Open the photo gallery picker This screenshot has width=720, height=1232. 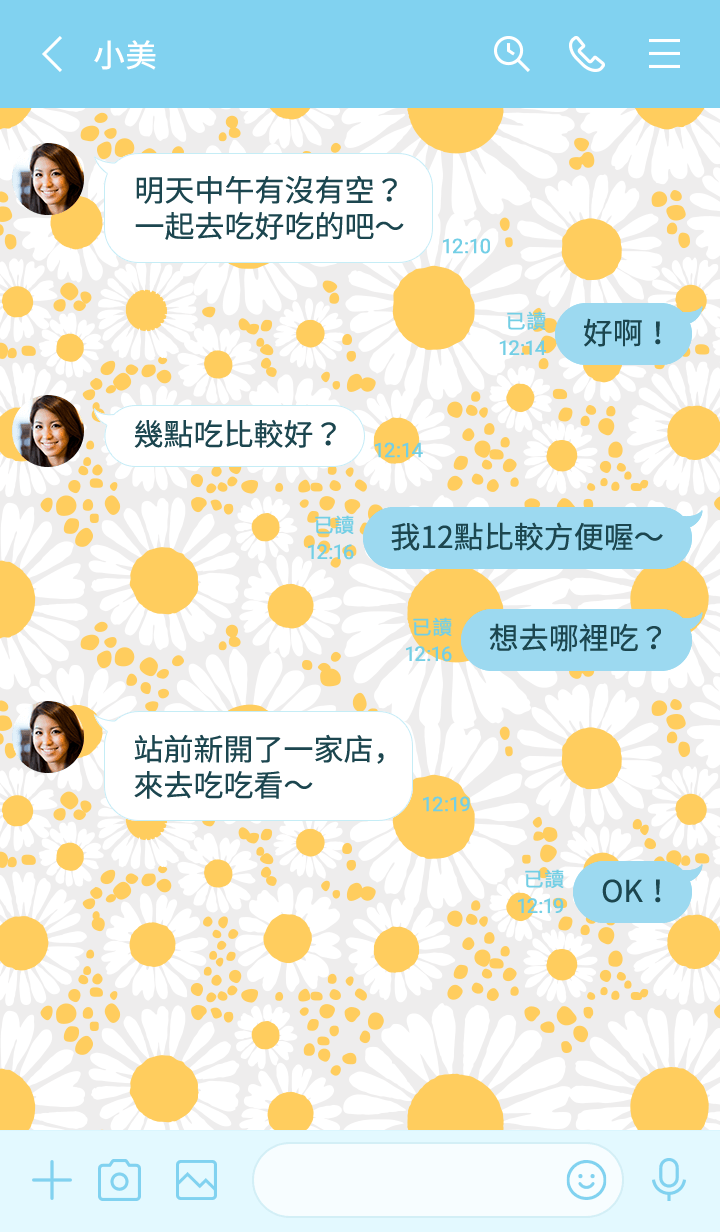(x=196, y=1181)
